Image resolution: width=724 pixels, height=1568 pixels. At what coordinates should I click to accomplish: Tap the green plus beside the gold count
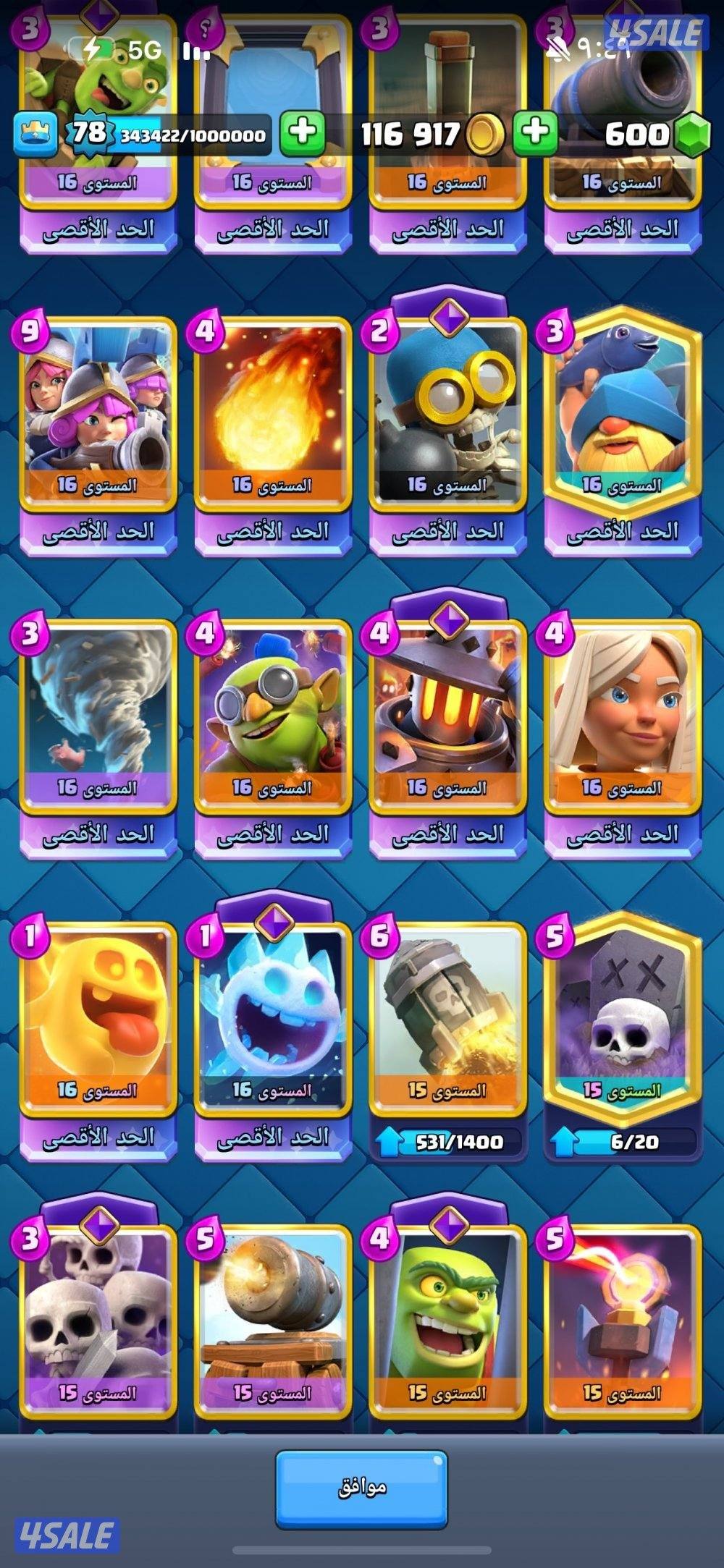pos(535,134)
